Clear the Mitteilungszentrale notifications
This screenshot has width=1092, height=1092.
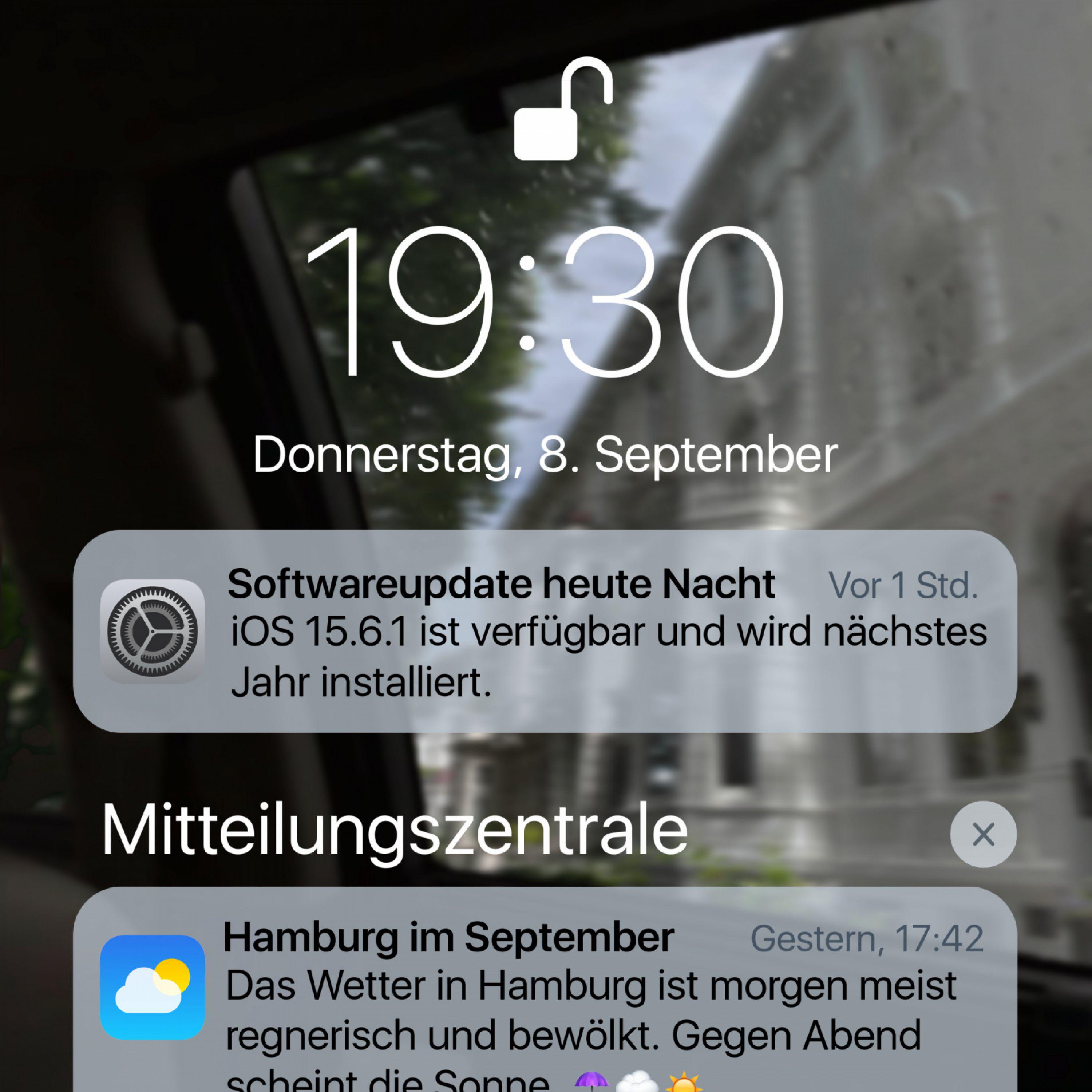[983, 834]
